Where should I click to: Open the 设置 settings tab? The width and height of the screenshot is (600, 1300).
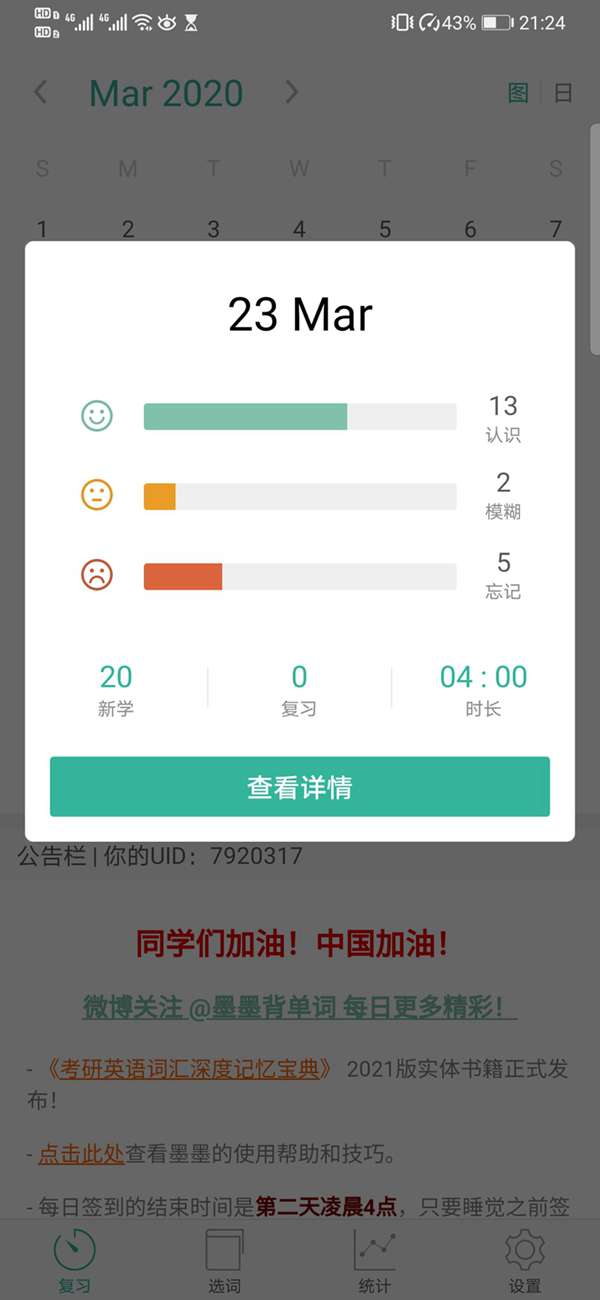click(x=524, y=1260)
